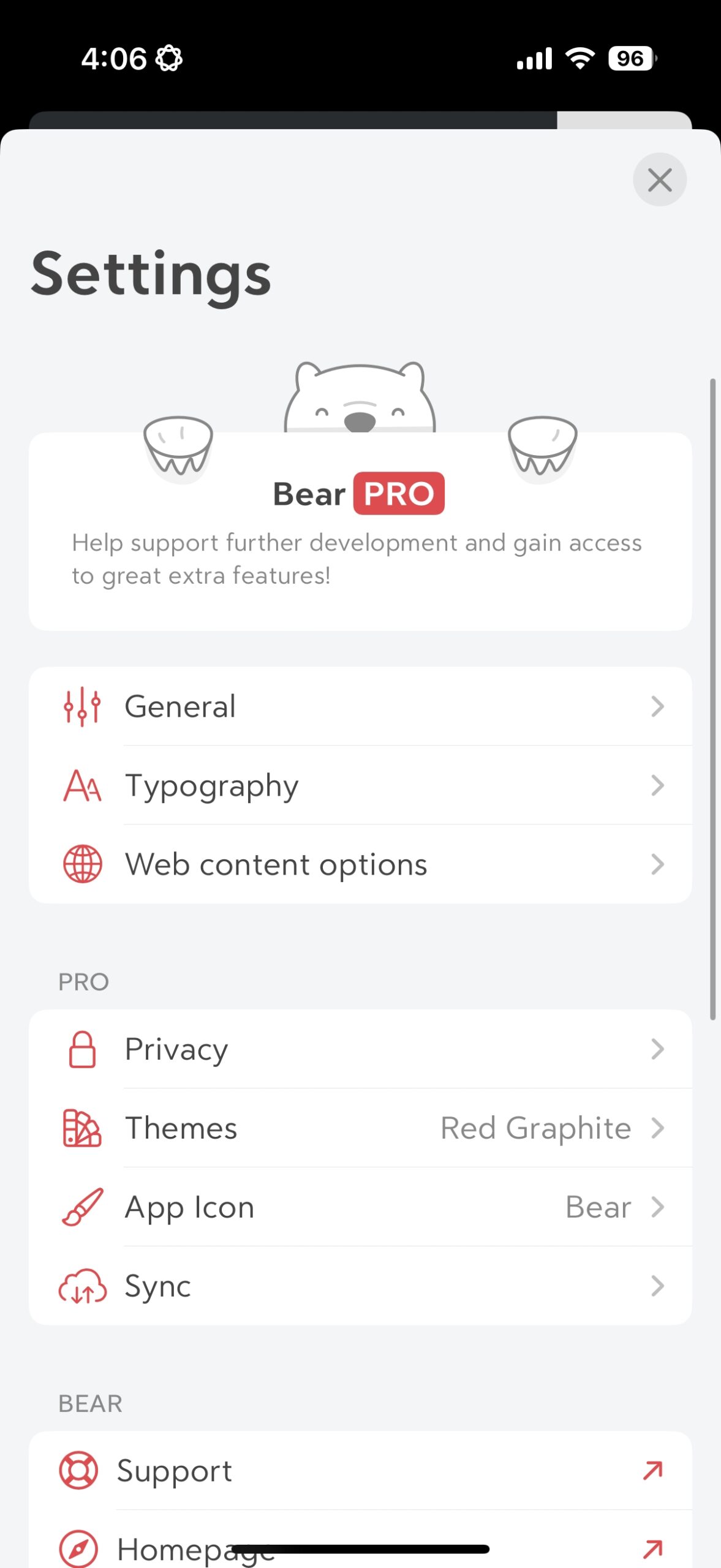Open Web content options
This screenshot has width=721, height=1568.
(x=360, y=864)
